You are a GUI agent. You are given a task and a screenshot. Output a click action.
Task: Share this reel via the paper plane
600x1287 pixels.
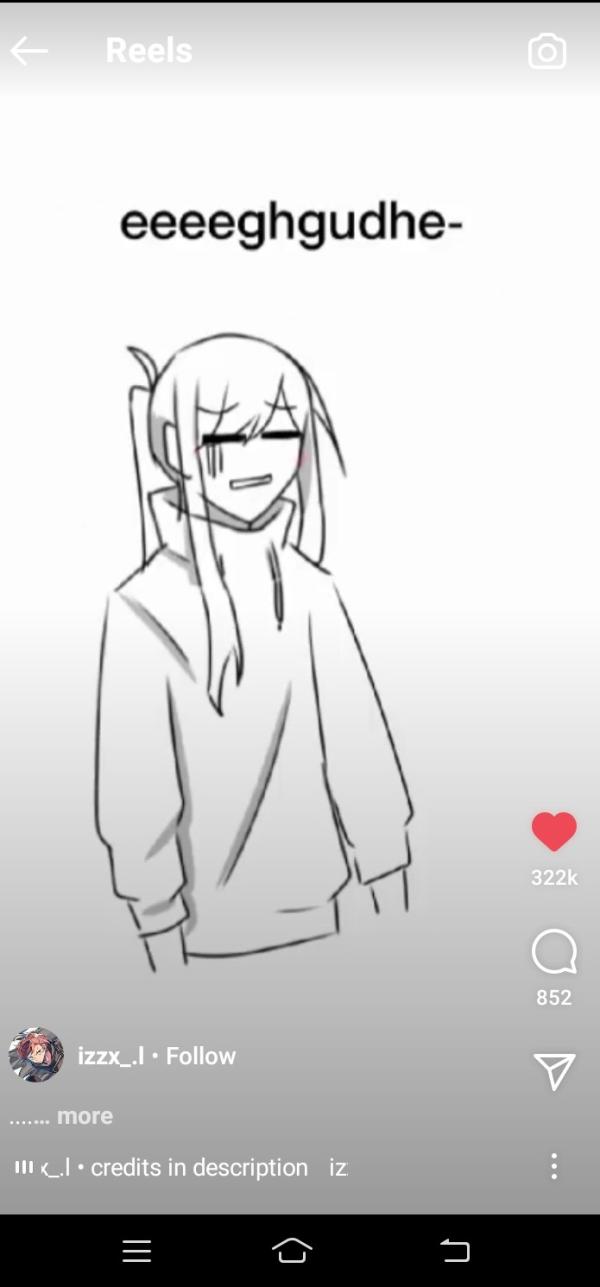(554, 1071)
